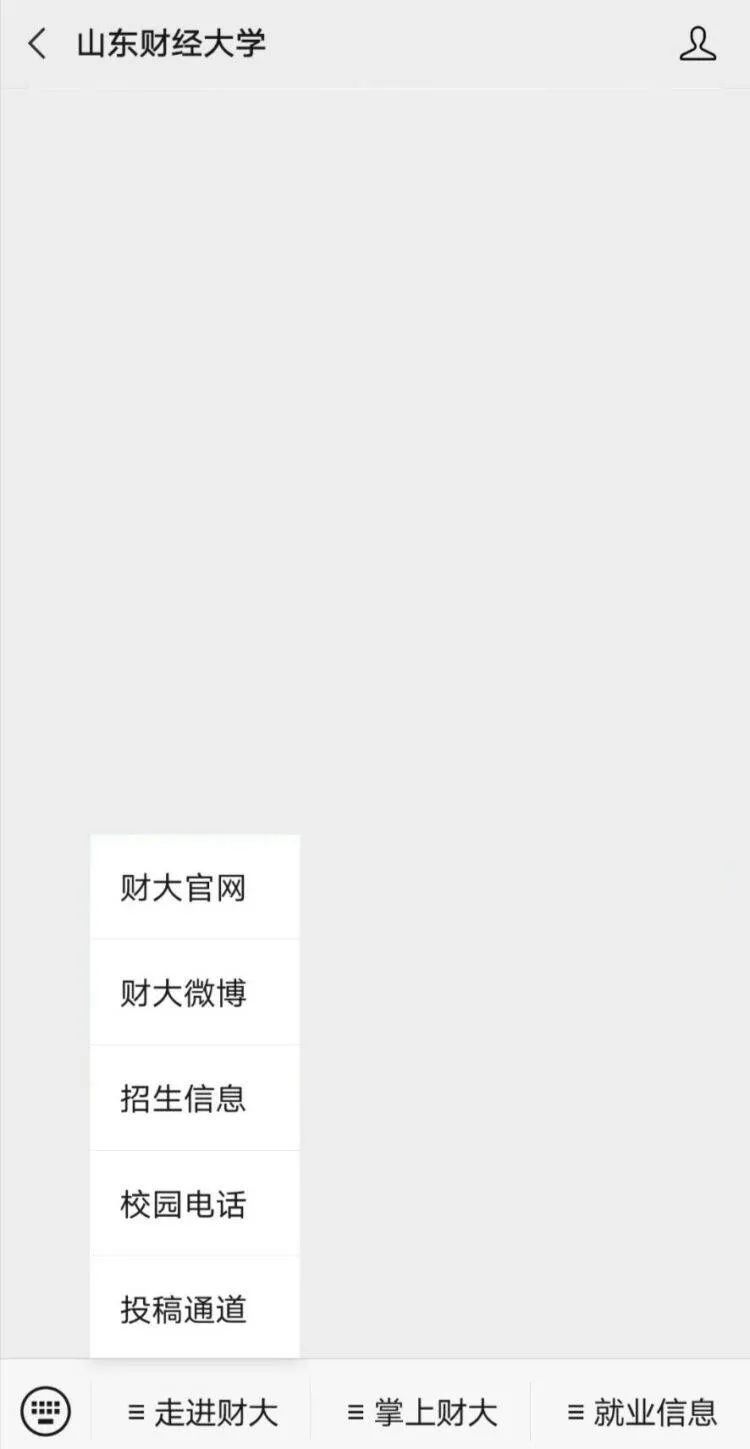Select 财大微博 menu item
The image size is (750, 1449).
pos(195,993)
